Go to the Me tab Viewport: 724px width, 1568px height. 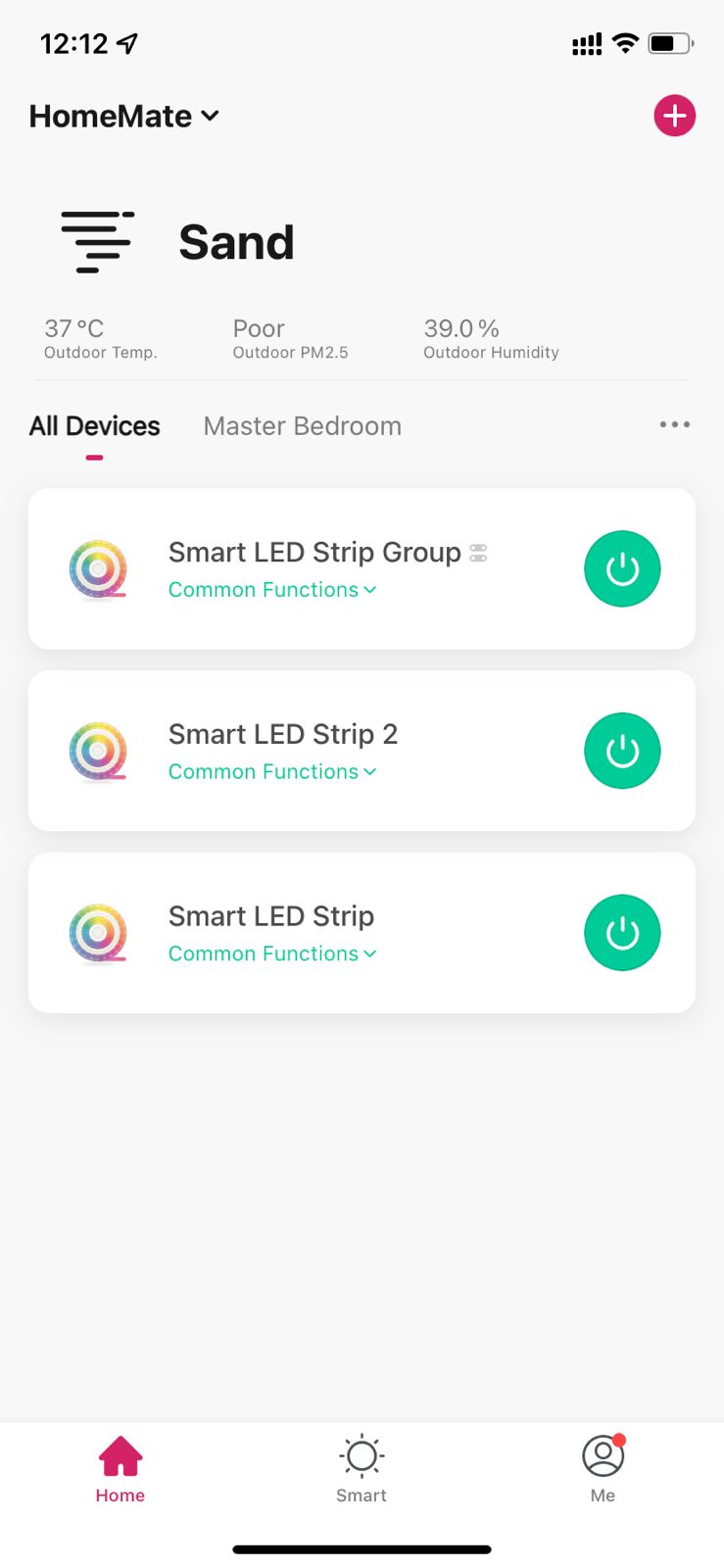pyautogui.click(x=603, y=1469)
